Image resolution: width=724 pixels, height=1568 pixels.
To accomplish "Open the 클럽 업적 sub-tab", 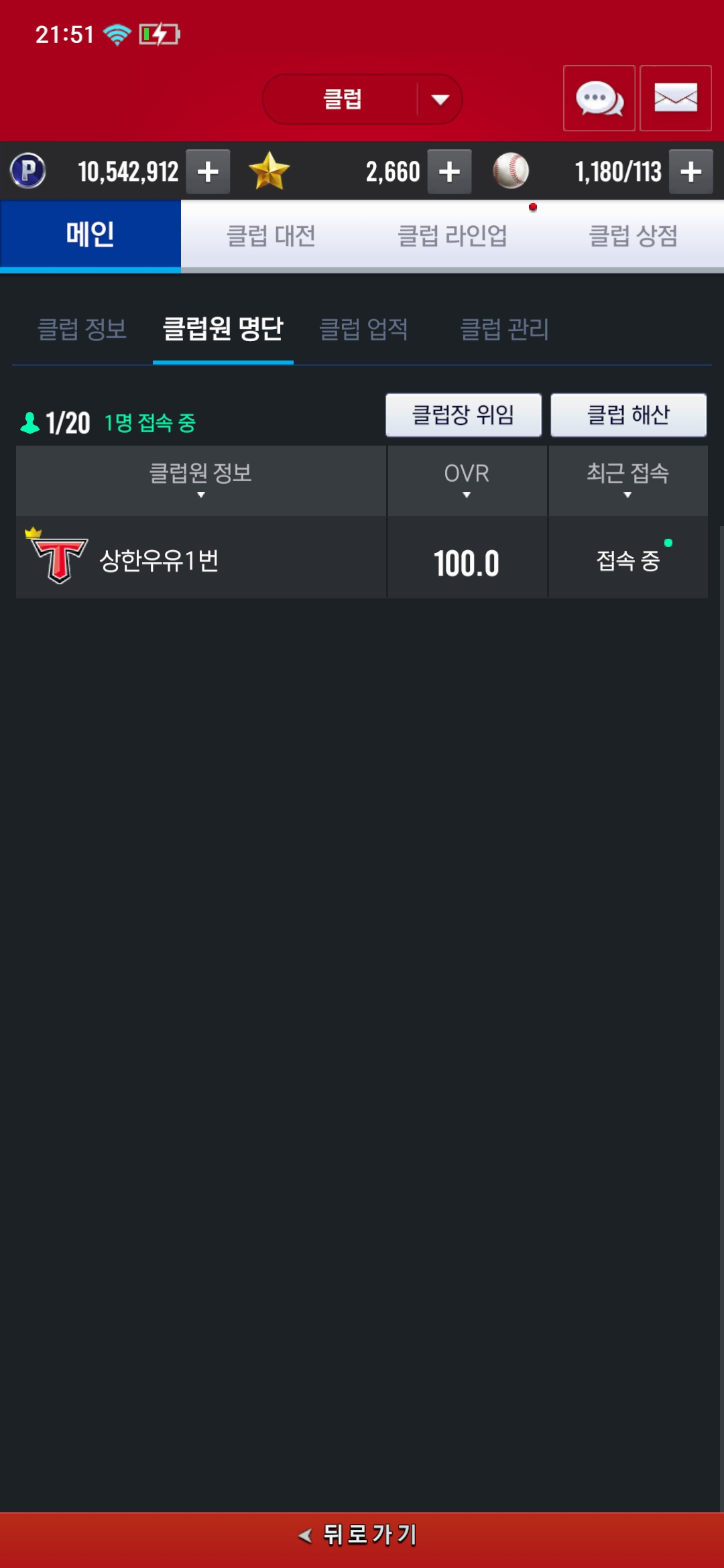I will tap(364, 329).
